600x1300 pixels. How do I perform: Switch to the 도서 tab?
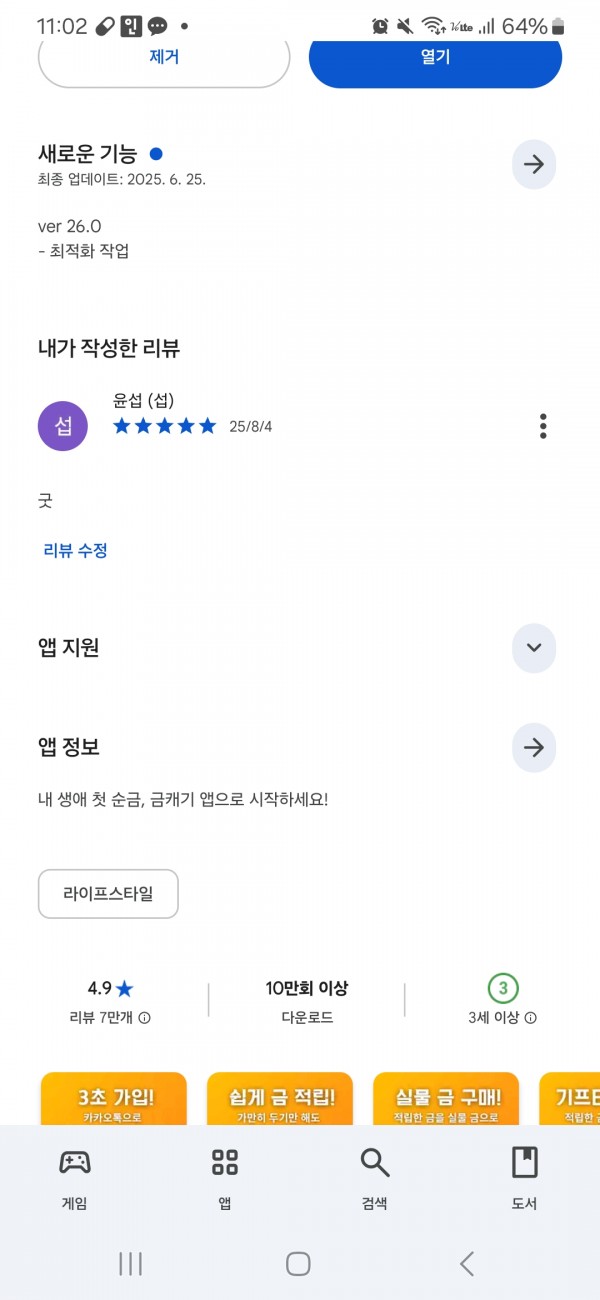pyautogui.click(x=525, y=1178)
